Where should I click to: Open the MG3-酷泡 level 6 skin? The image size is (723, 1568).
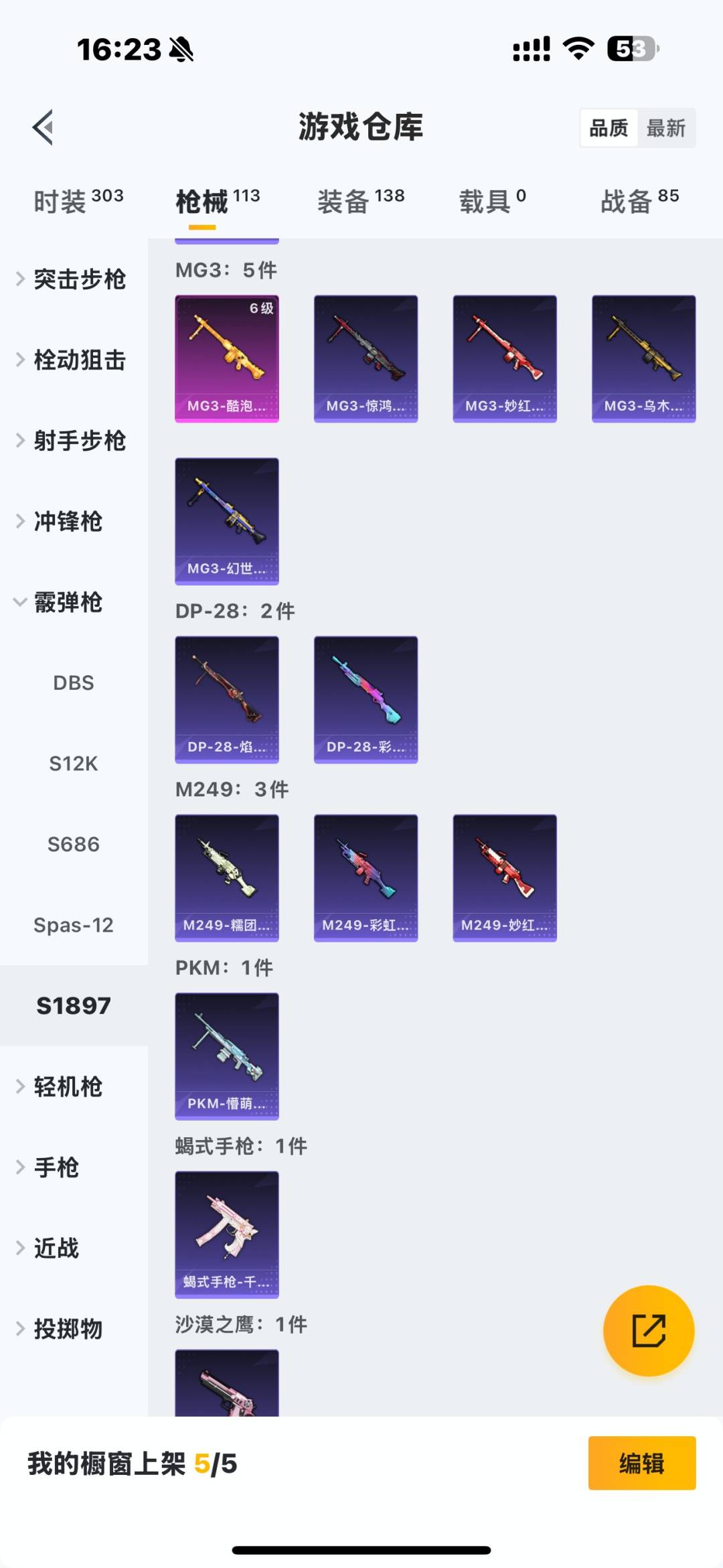coord(226,358)
